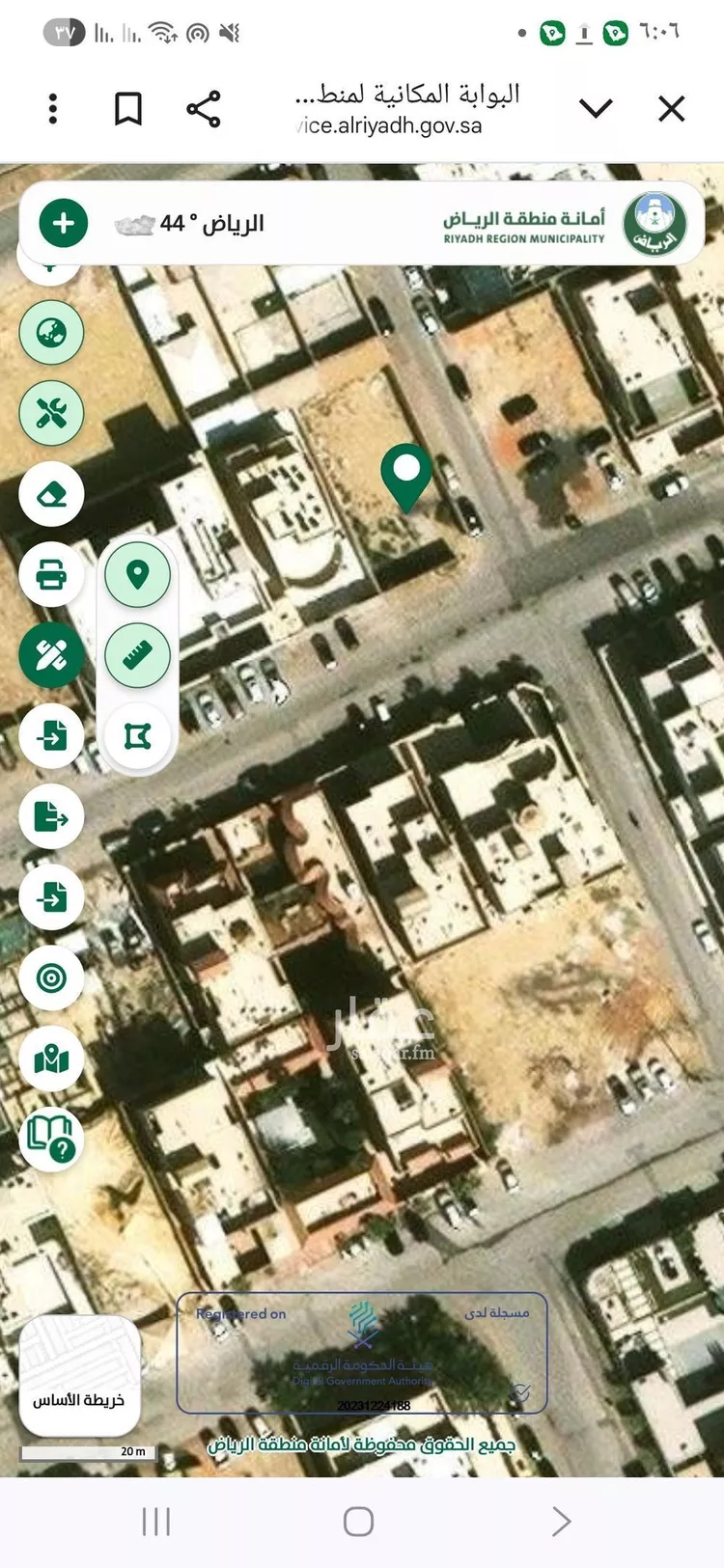Tap the green plus button
Screen dimensions: 724x1568
tap(64, 224)
